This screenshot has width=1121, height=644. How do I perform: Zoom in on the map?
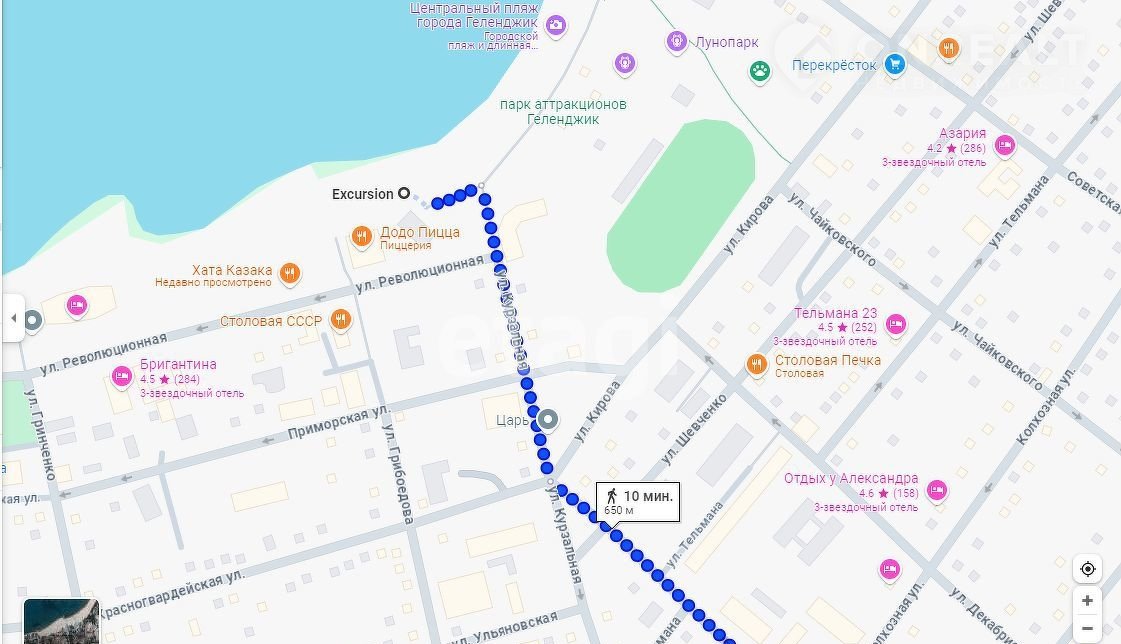1087,601
